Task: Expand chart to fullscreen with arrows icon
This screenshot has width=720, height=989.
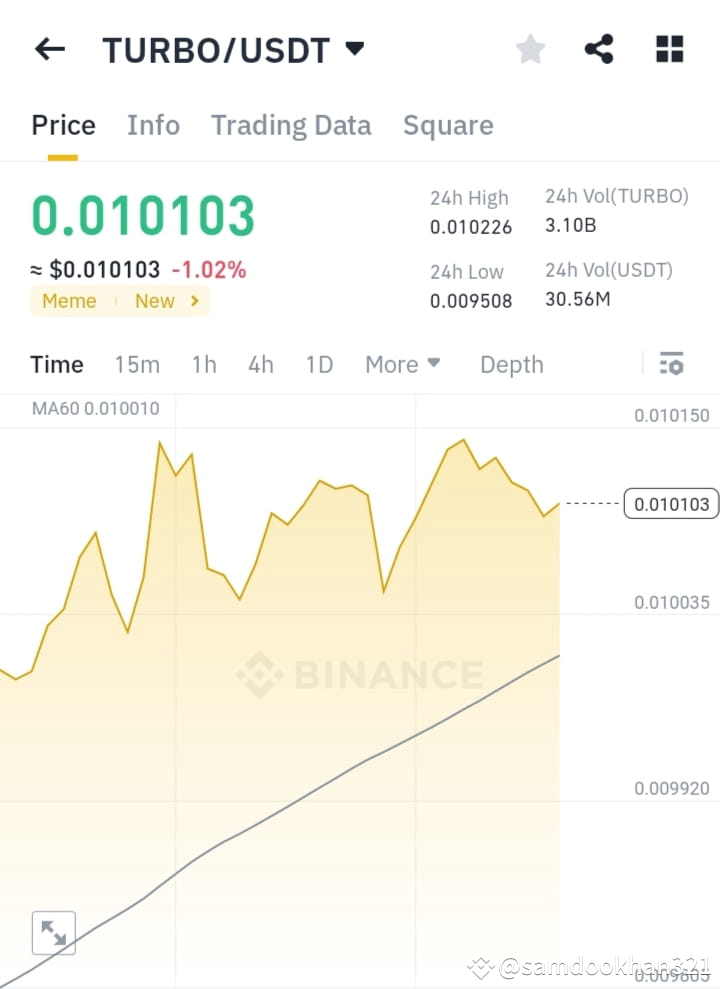Action: click(x=53, y=932)
